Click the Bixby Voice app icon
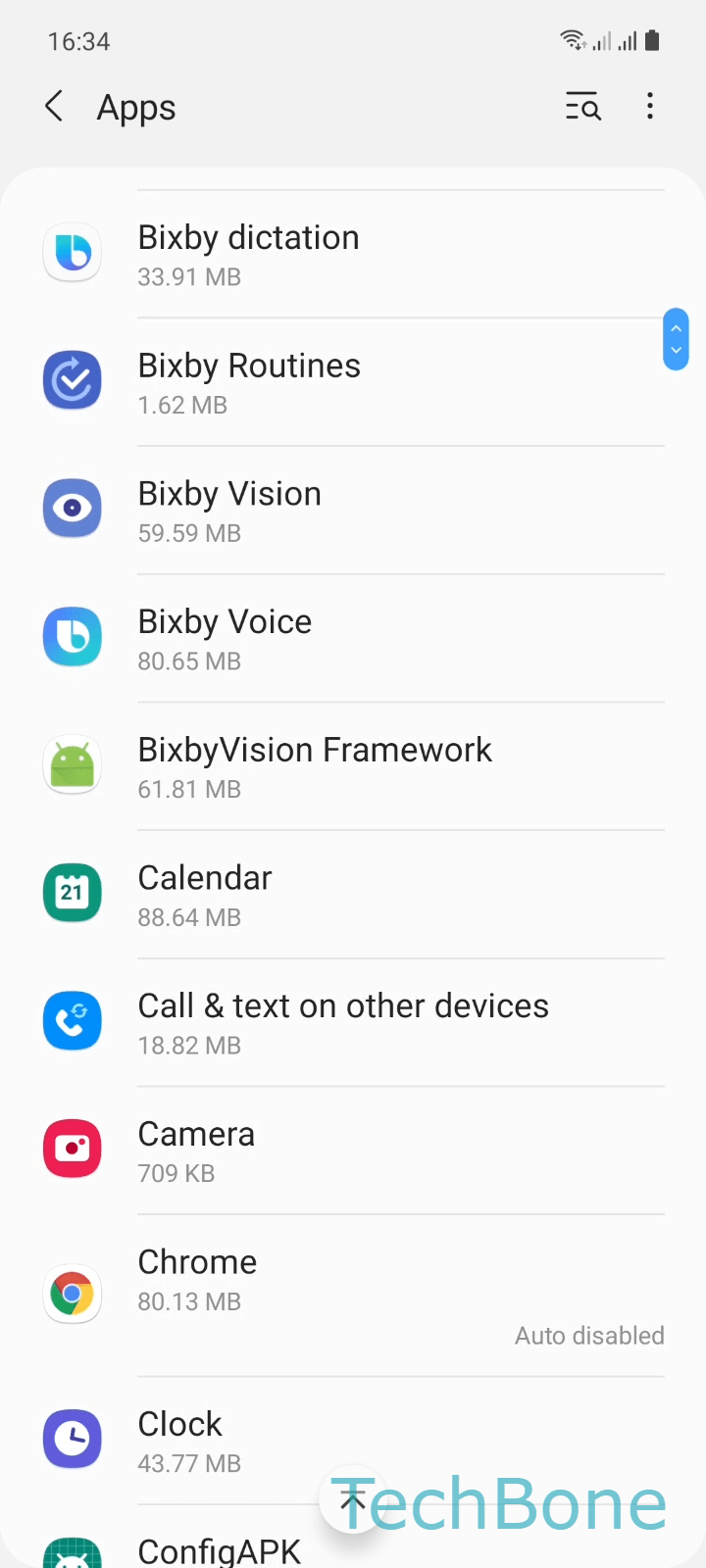Image resolution: width=706 pixels, height=1568 pixels. coord(72,636)
